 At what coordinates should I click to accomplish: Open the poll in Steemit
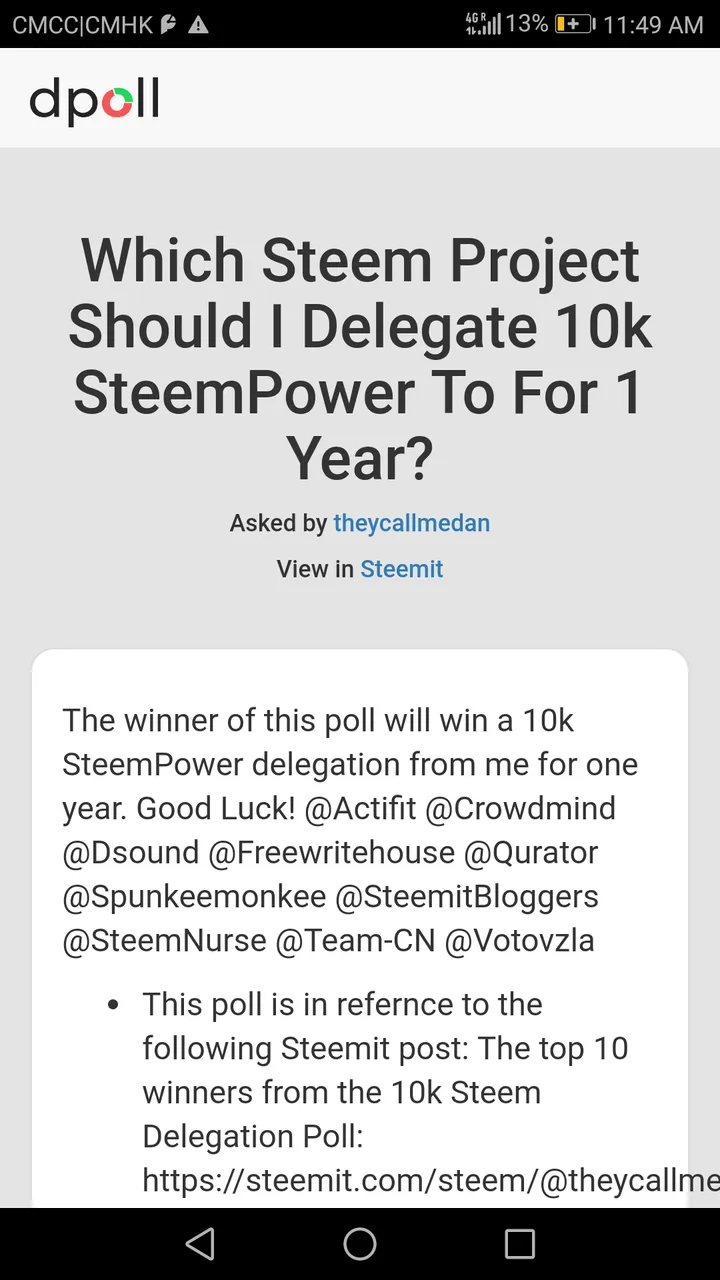pos(401,569)
